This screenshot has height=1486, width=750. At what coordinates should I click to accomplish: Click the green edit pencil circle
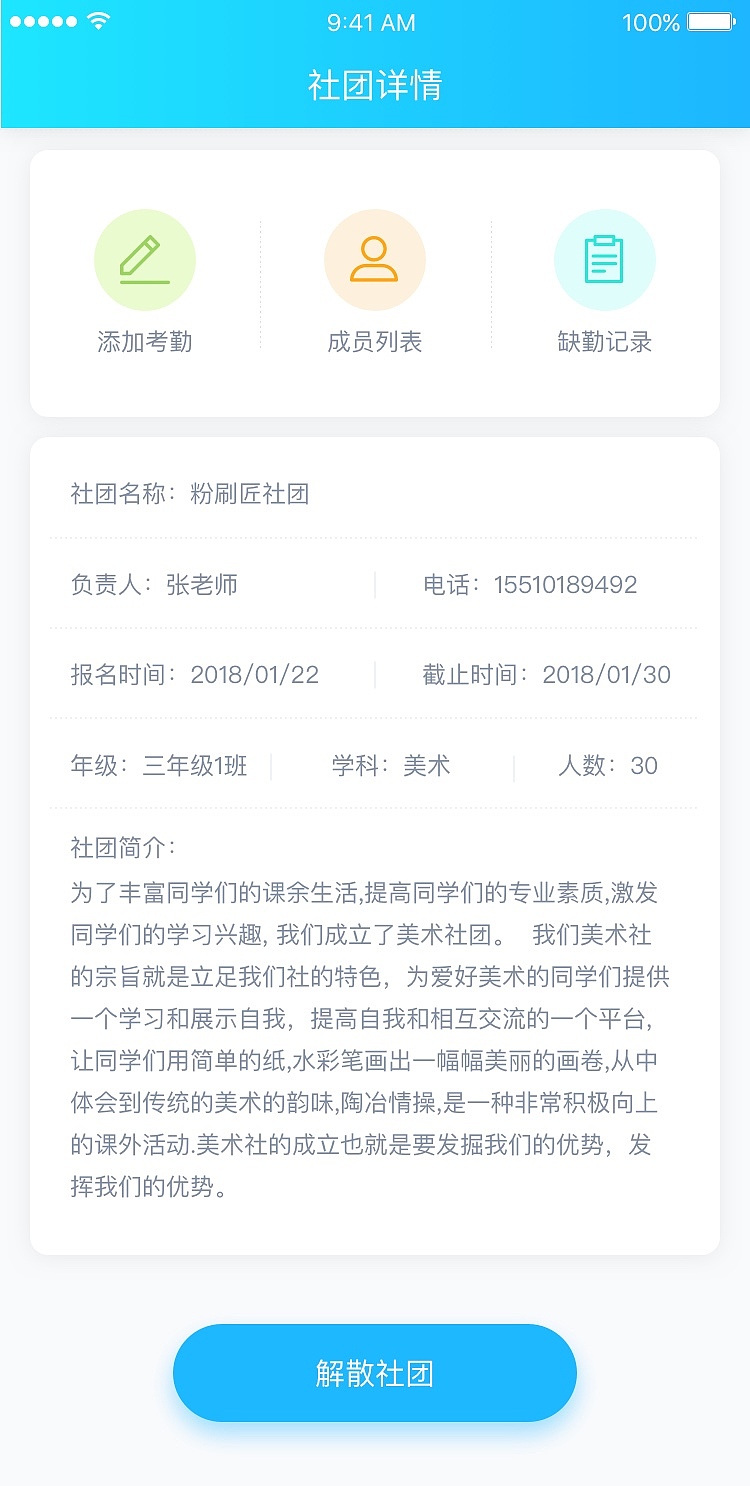tap(144, 257)
